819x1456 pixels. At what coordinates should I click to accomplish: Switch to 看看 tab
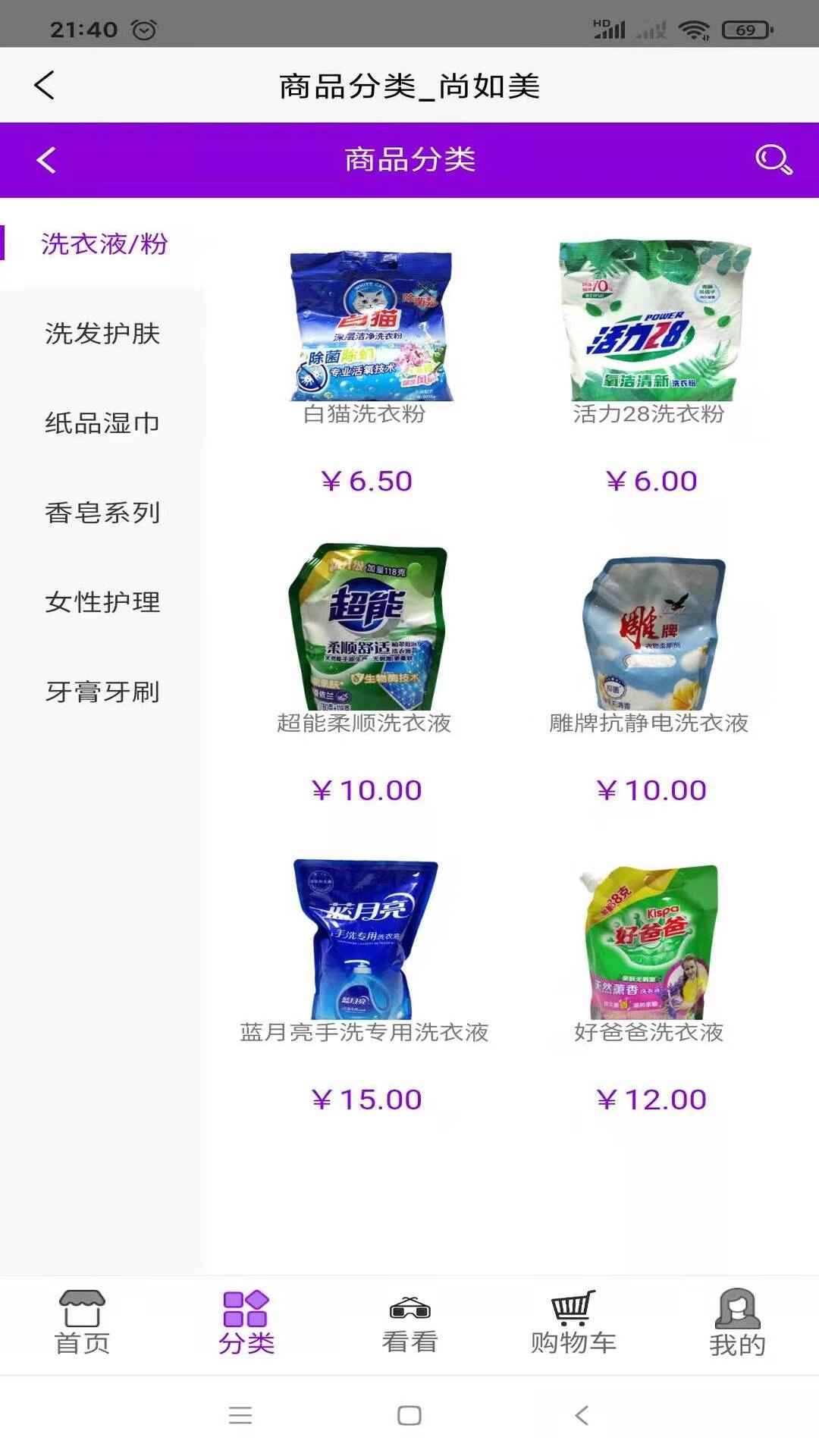tap(409, 1324)
